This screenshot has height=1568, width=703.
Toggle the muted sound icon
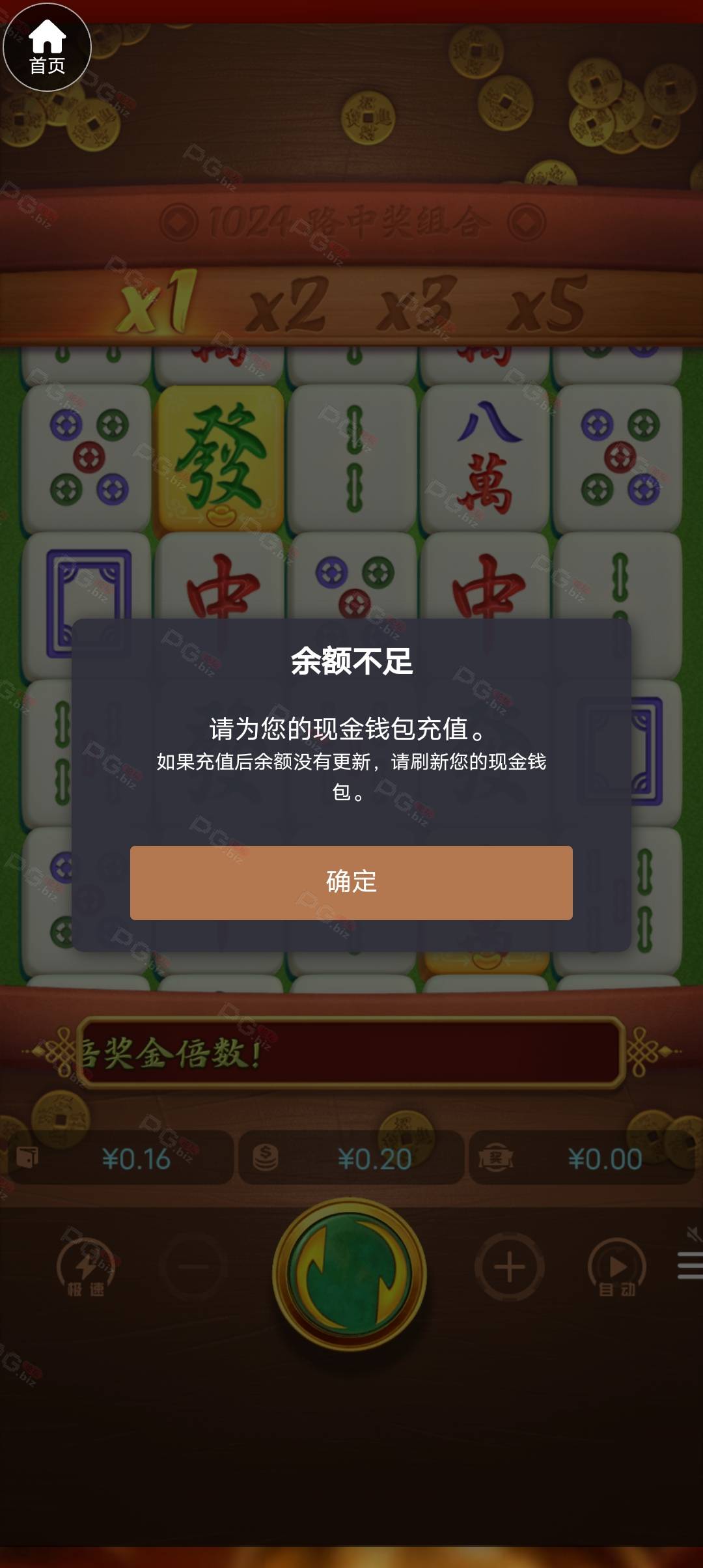(x=693, y=1233)
